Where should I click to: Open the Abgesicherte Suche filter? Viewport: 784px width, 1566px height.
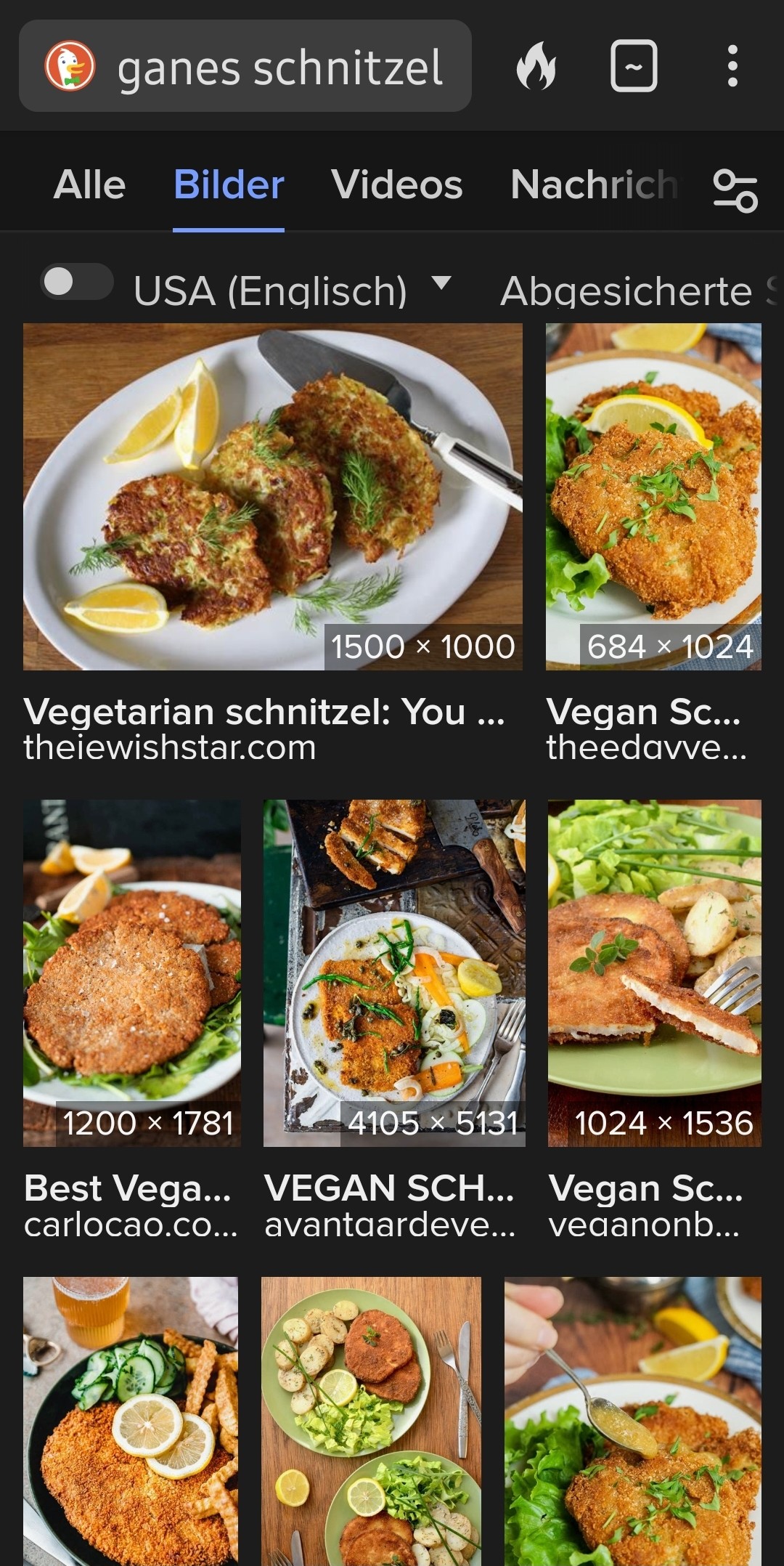pos(632,291)
